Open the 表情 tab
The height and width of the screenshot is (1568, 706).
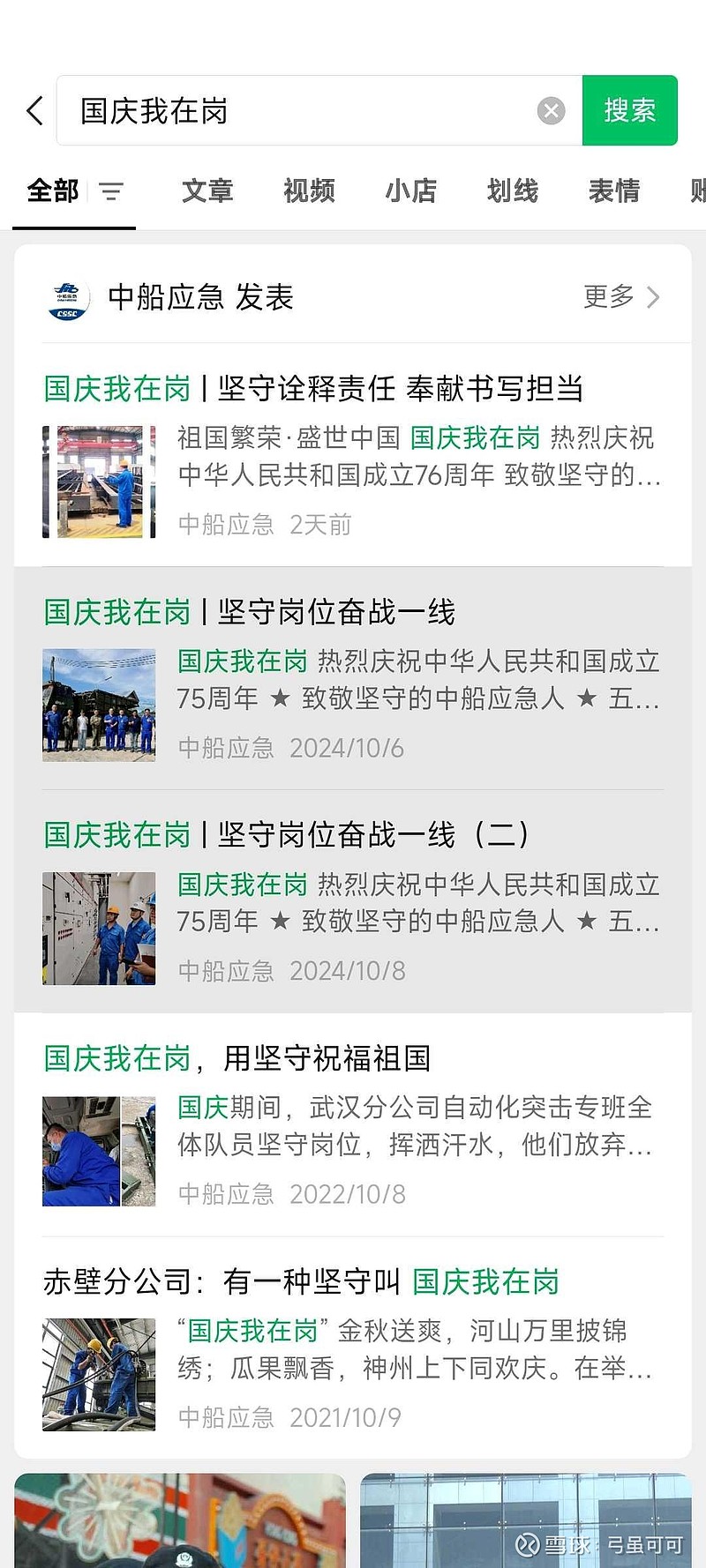614,191
